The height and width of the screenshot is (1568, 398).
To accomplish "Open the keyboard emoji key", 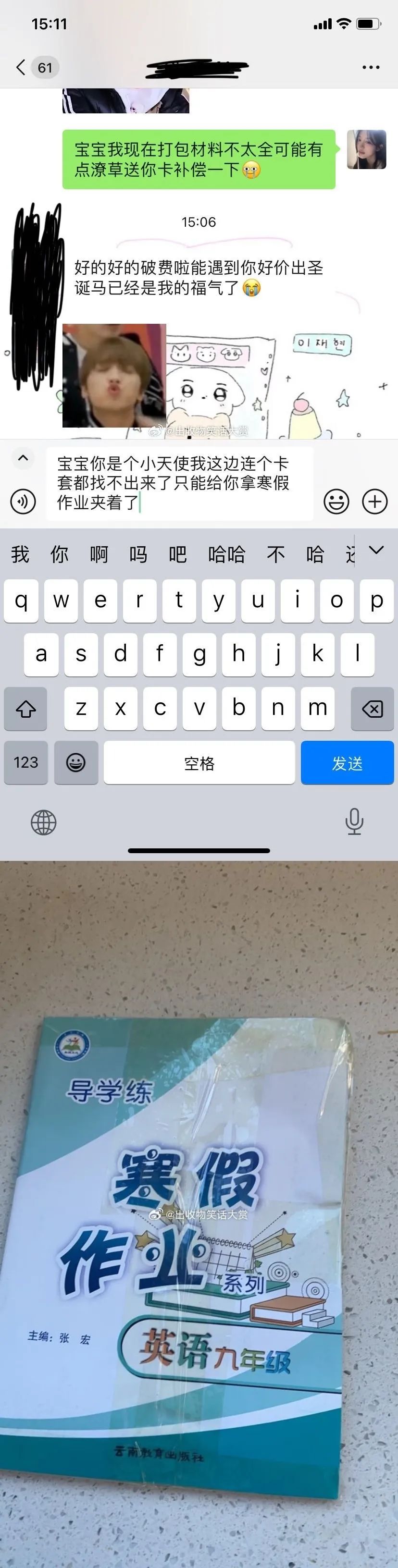I will coord(75,763).
